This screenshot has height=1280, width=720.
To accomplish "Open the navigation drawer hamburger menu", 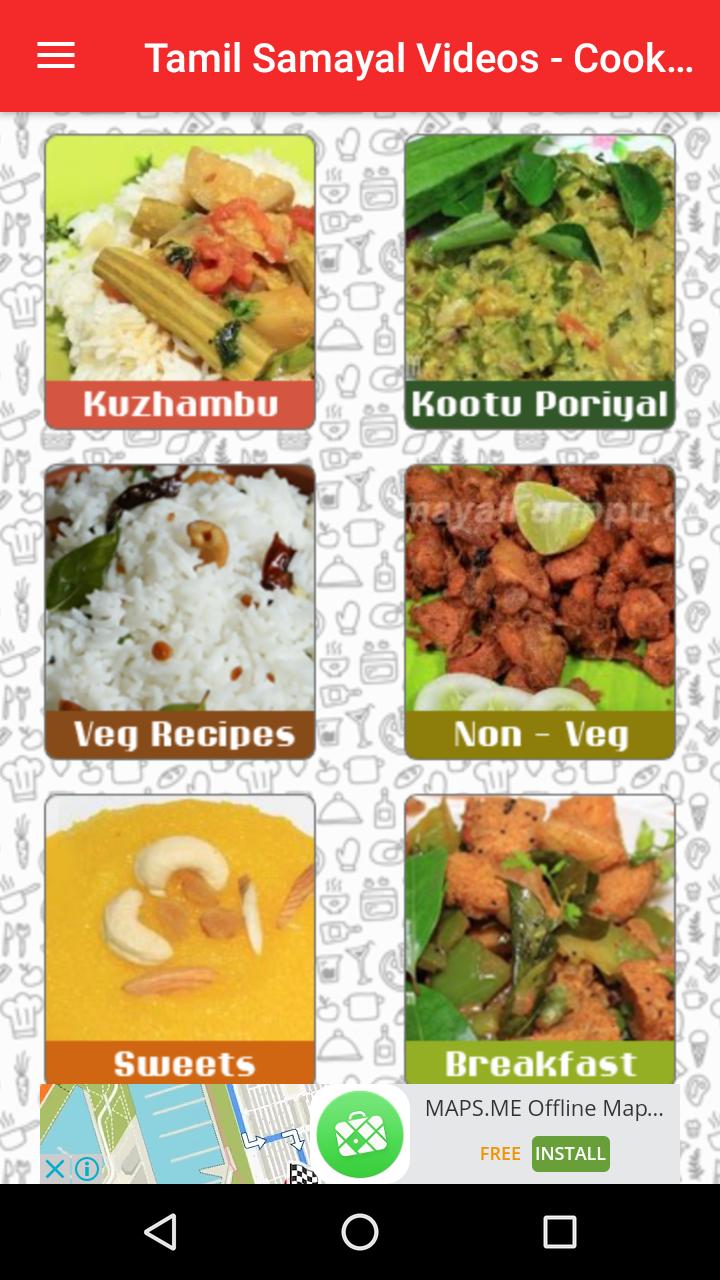I will pyautogui.click(x=55, y=55).
